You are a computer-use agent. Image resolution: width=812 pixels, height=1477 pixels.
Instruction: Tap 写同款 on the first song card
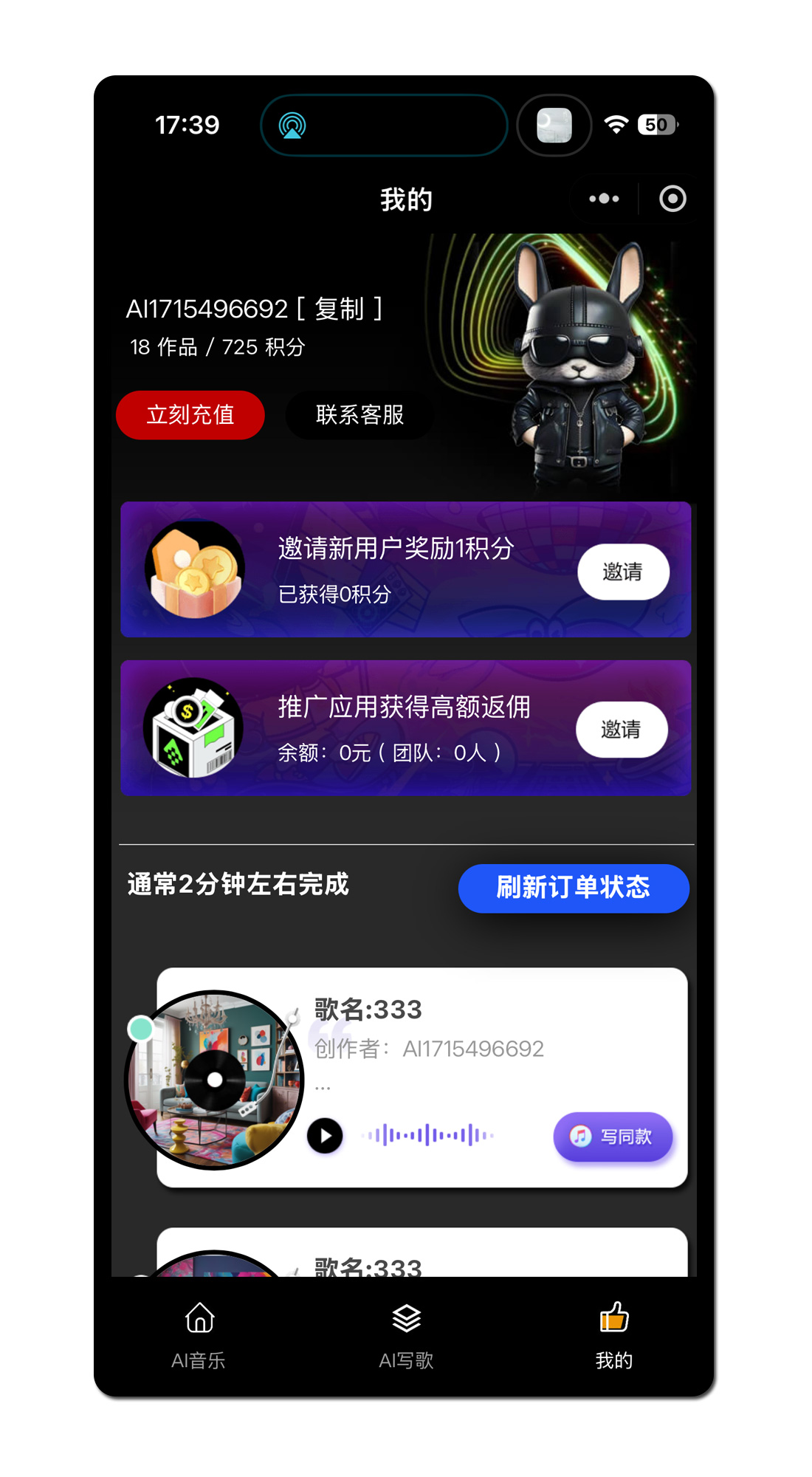click(x=613, y=1137)
